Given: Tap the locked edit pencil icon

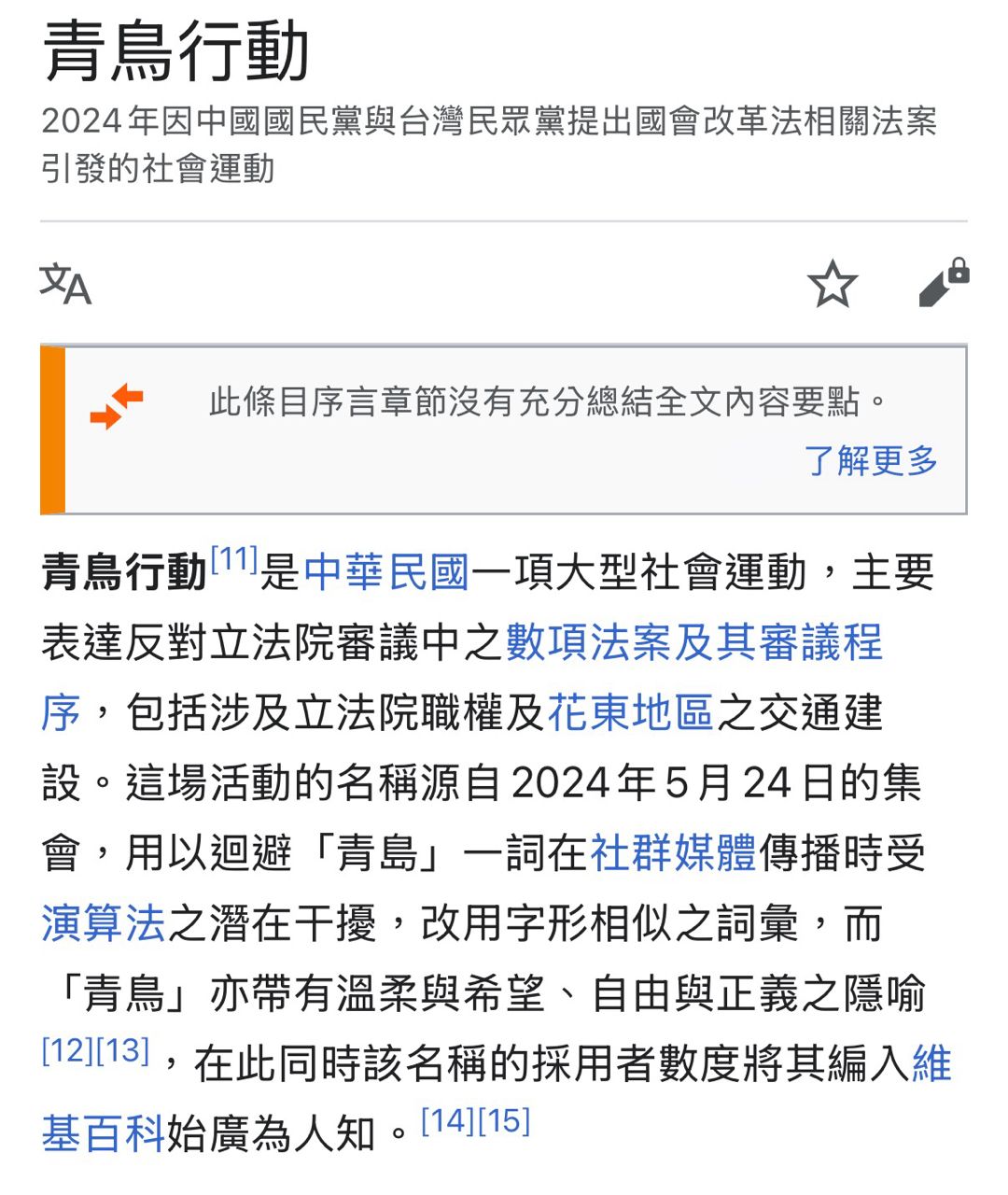Looking at the screenshot, I should click(943, 284).
